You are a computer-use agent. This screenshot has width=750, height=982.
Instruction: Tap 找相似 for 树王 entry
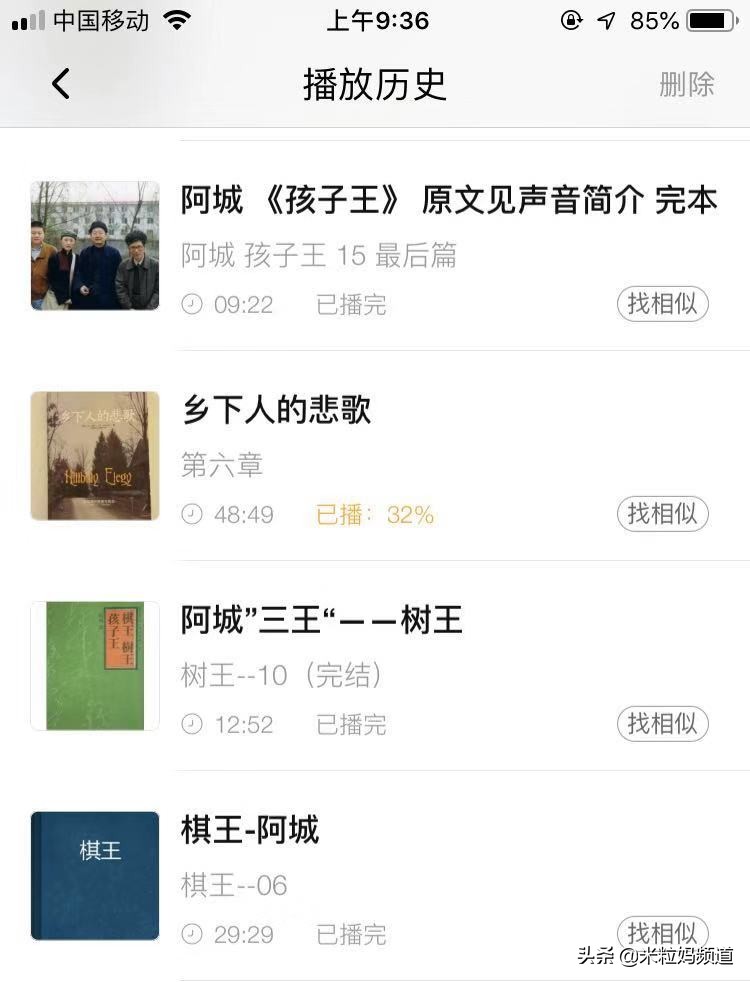click(x=662, y=724)
